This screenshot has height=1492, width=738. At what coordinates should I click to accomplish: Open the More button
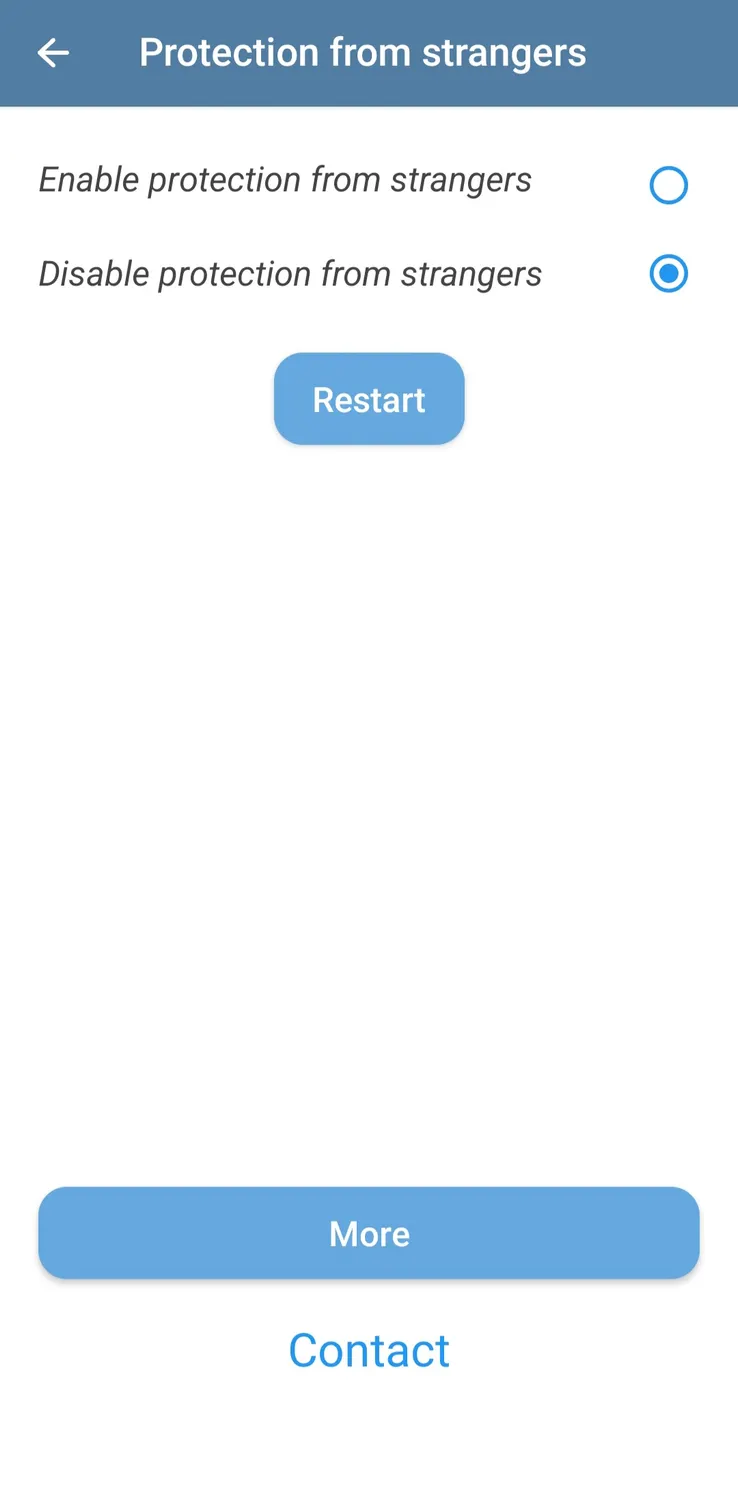click(369, 1233)
